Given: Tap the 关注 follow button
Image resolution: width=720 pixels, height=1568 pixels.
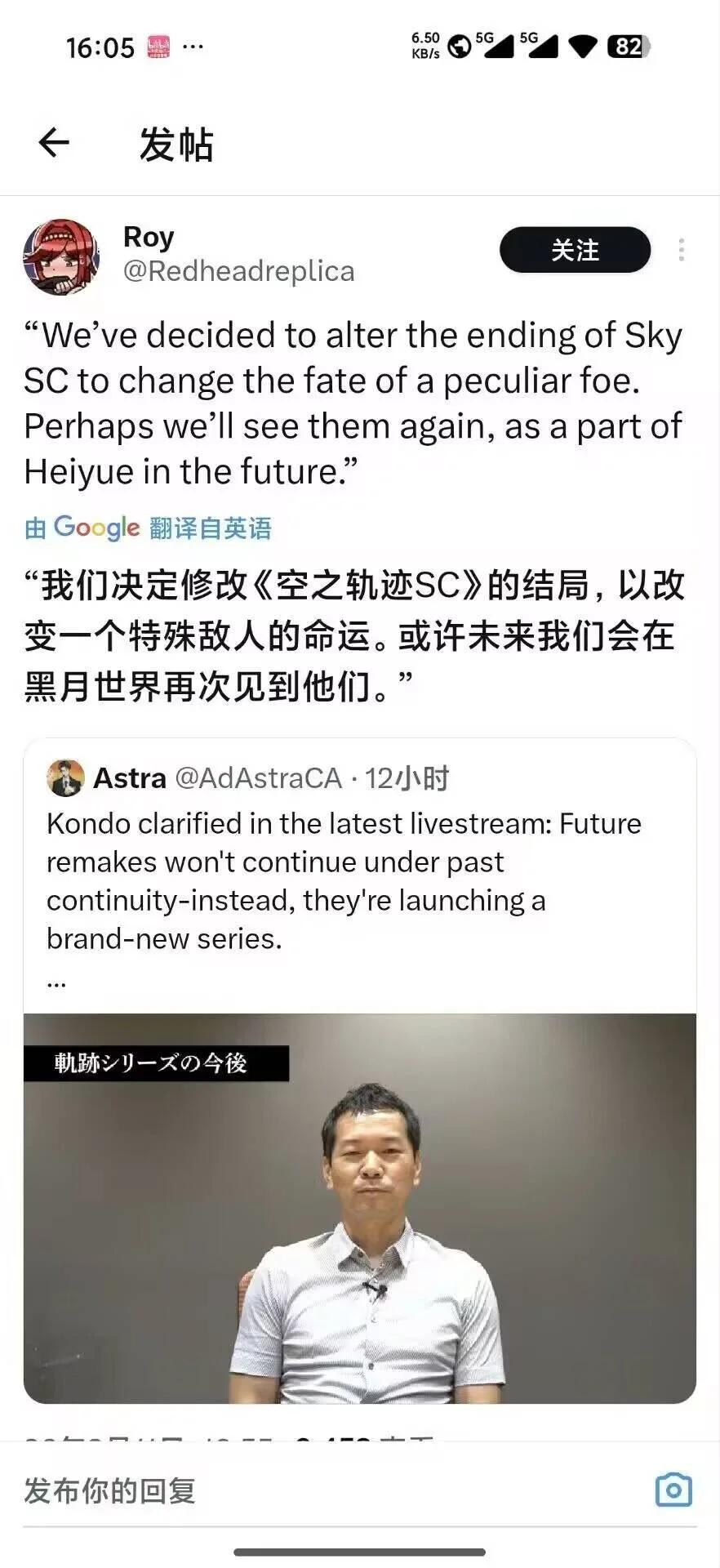Looking at the screenshot, I should pyautogui.click(x=575, y=250).
